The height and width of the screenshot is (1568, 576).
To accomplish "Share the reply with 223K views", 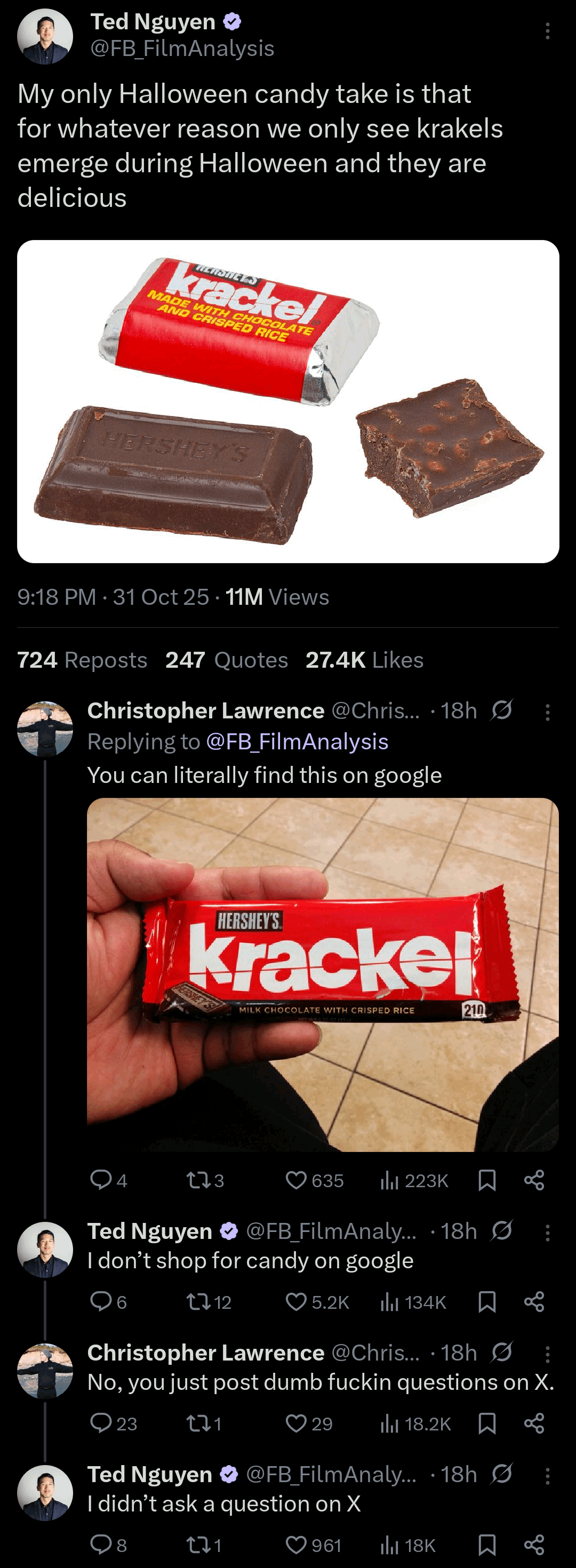I will [534, 1180].
